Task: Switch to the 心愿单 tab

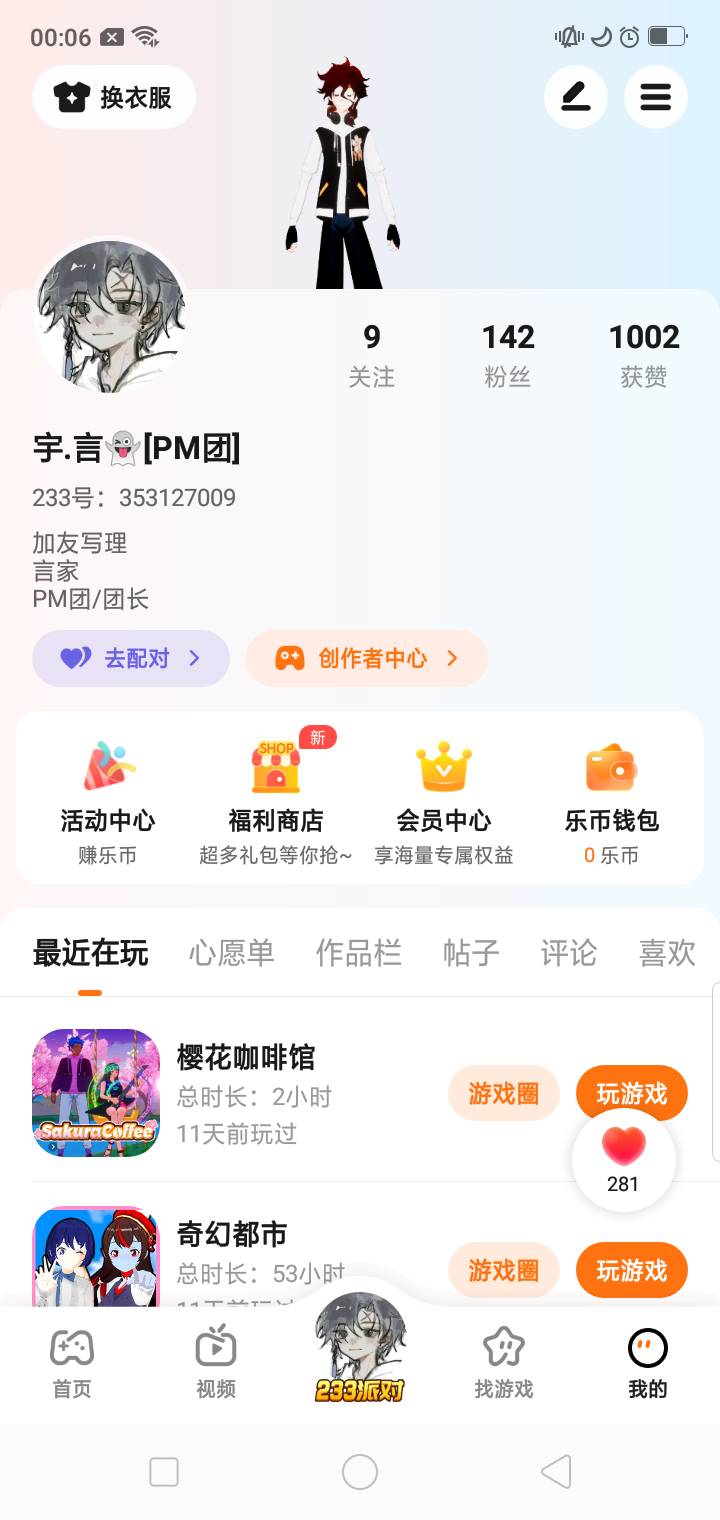Action: 231,953
